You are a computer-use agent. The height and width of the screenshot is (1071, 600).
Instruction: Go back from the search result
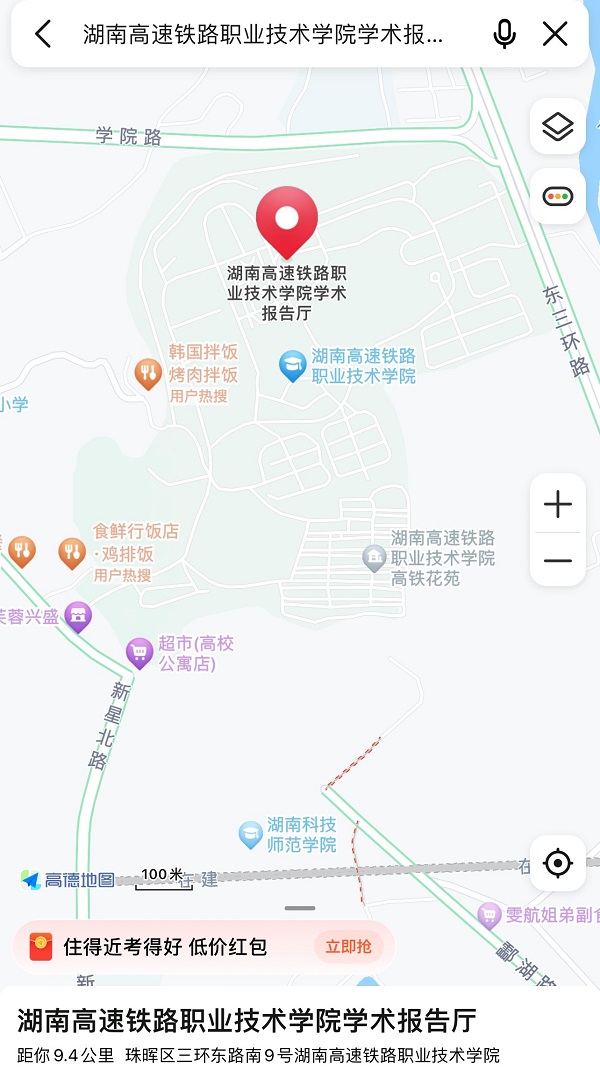42,33
